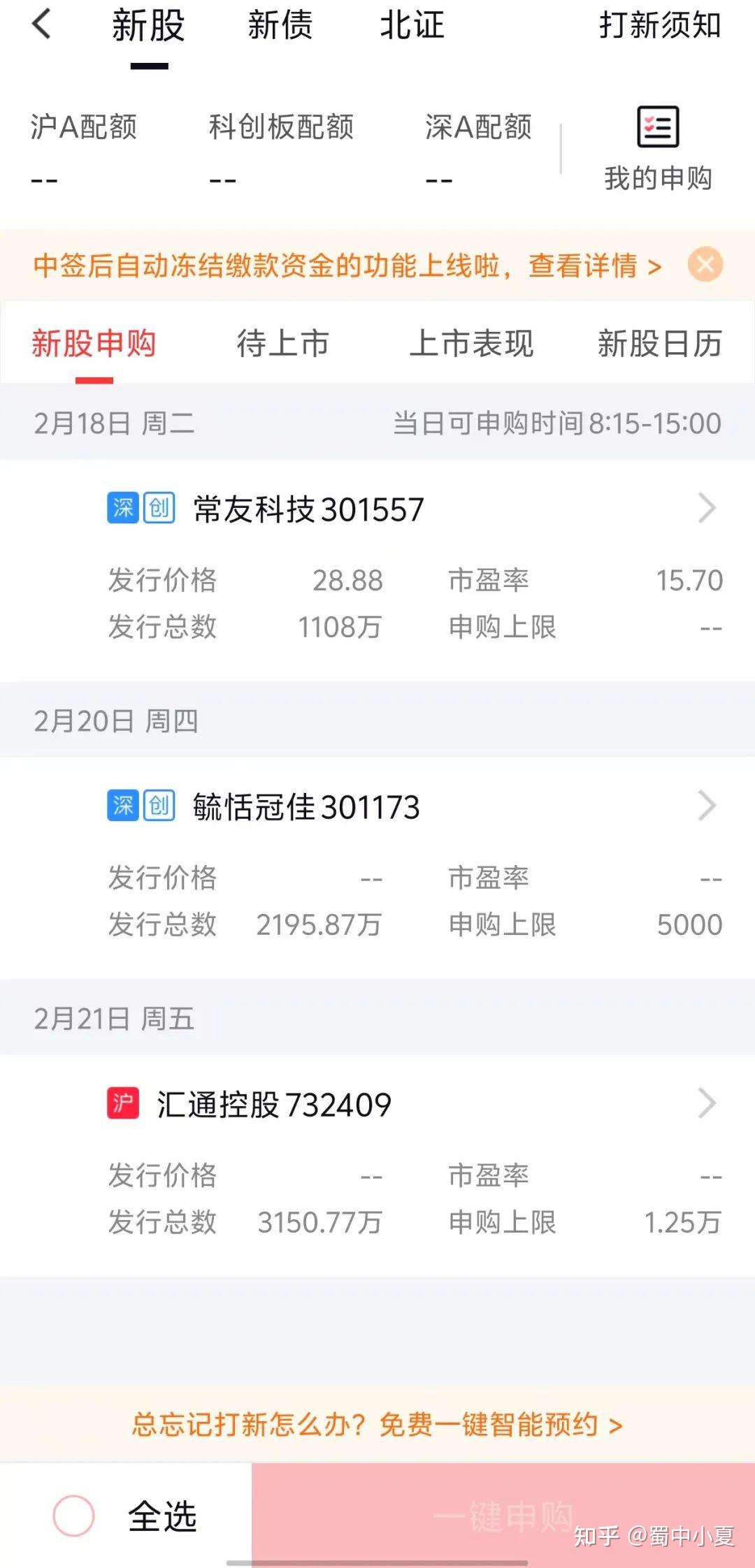Image resolution: width=755 pixels, height=1568 pixels.
Task: Click the 创 badge next to 毓恬冠佳
Action: [x=159, y=805]
